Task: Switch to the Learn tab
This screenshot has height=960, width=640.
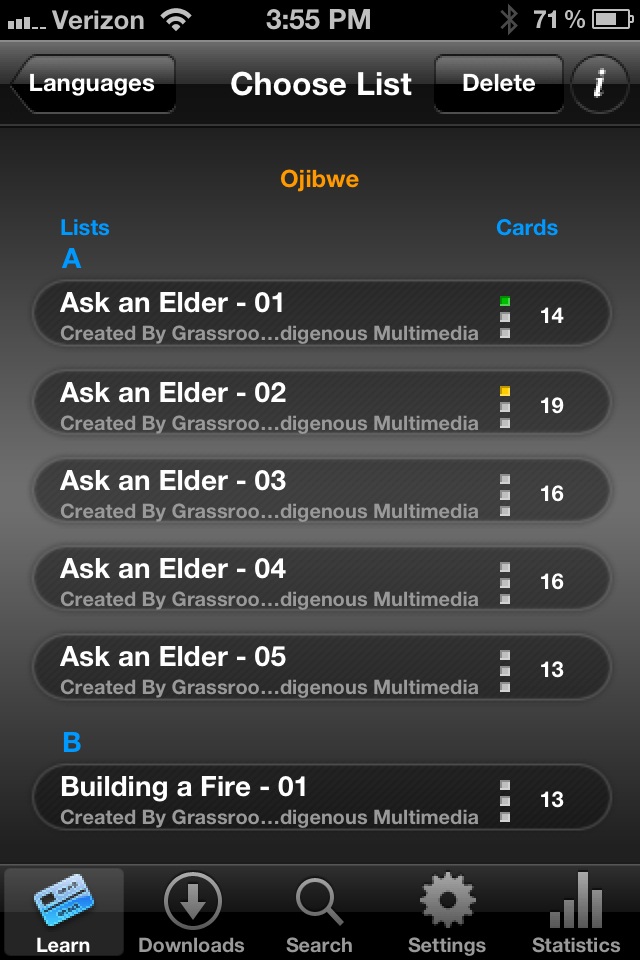Action: (64, 914)
